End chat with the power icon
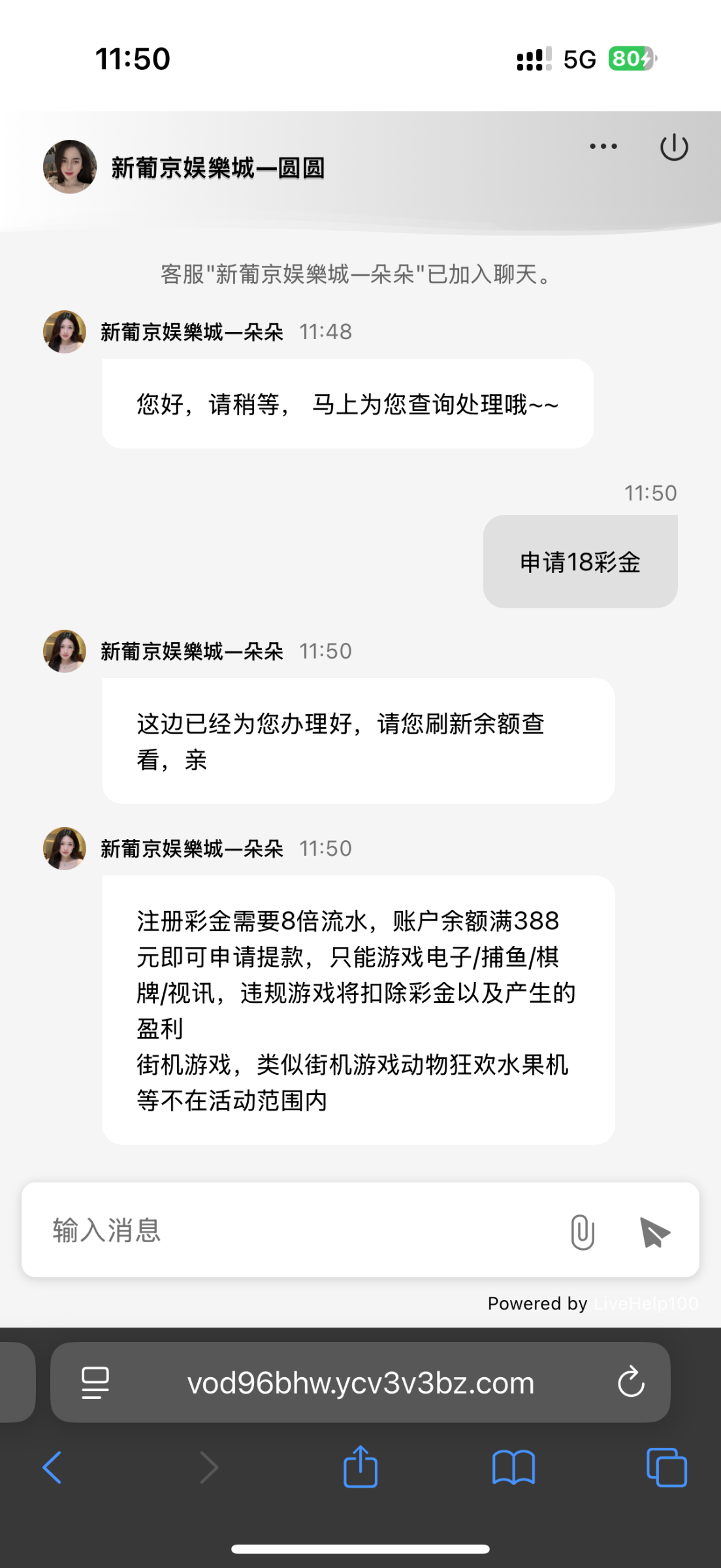 click(674, 148)
